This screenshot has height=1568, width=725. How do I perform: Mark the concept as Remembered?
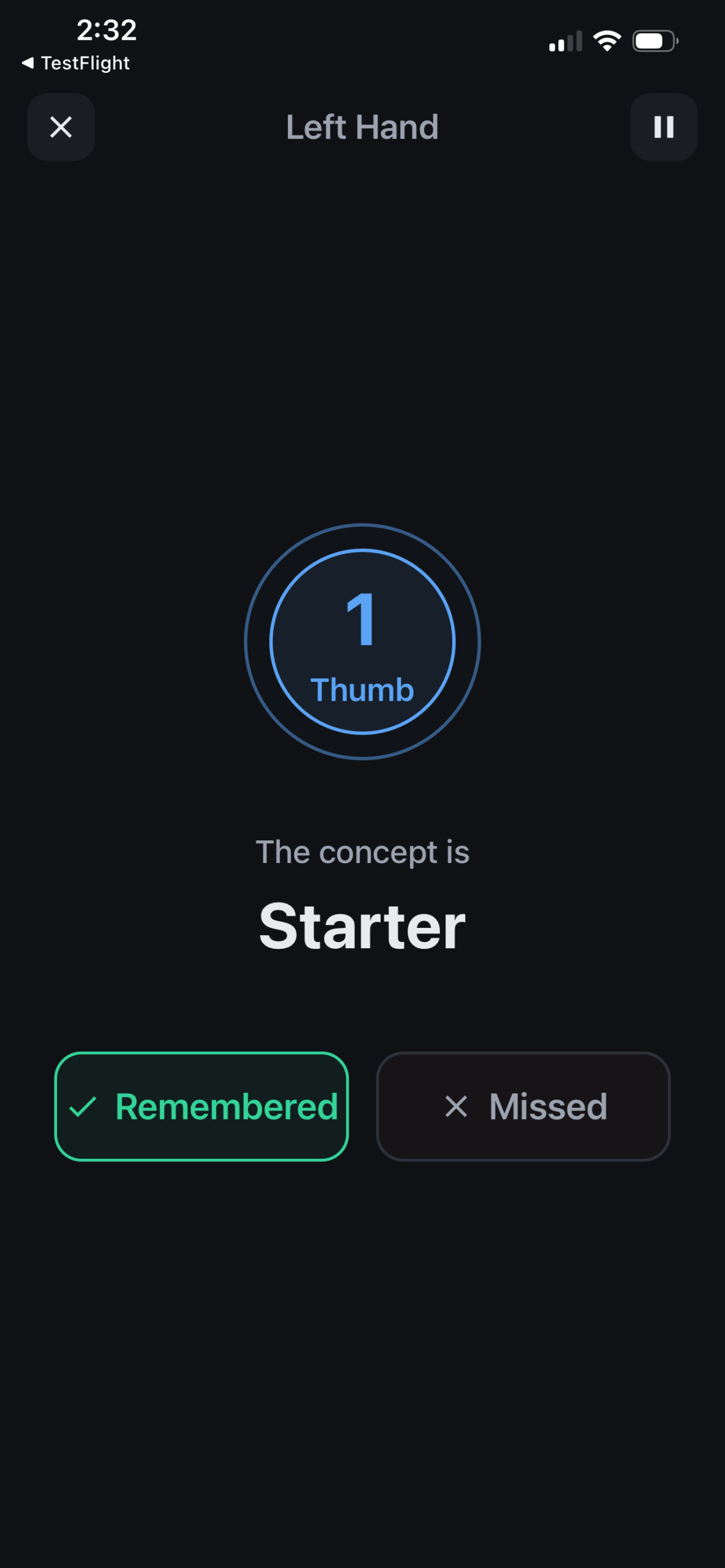pyautogui.click(x=202, y=1106)
